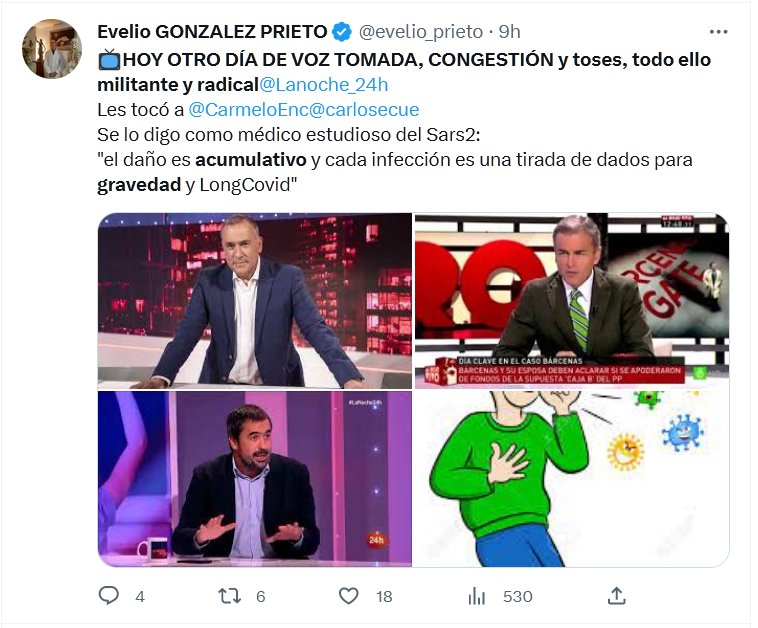The height and width of the screenshot is (628, 758).
Task: Open the coughing cartoon image
Action: coord(571,478)
